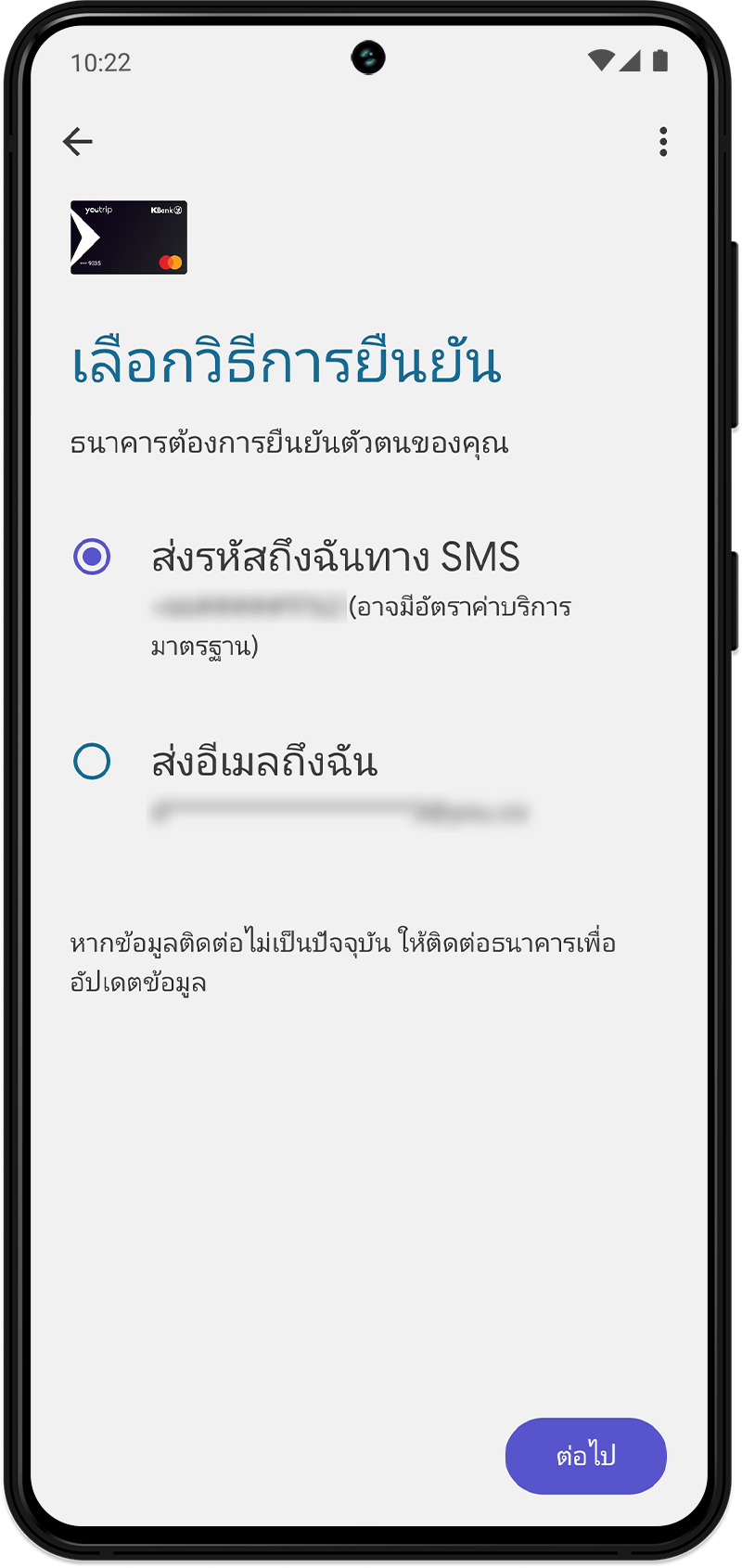The height and width of the screenshot is (1568, 742).
Task: Open the three-dot overflow menu
Action: (x=663, y=142)
